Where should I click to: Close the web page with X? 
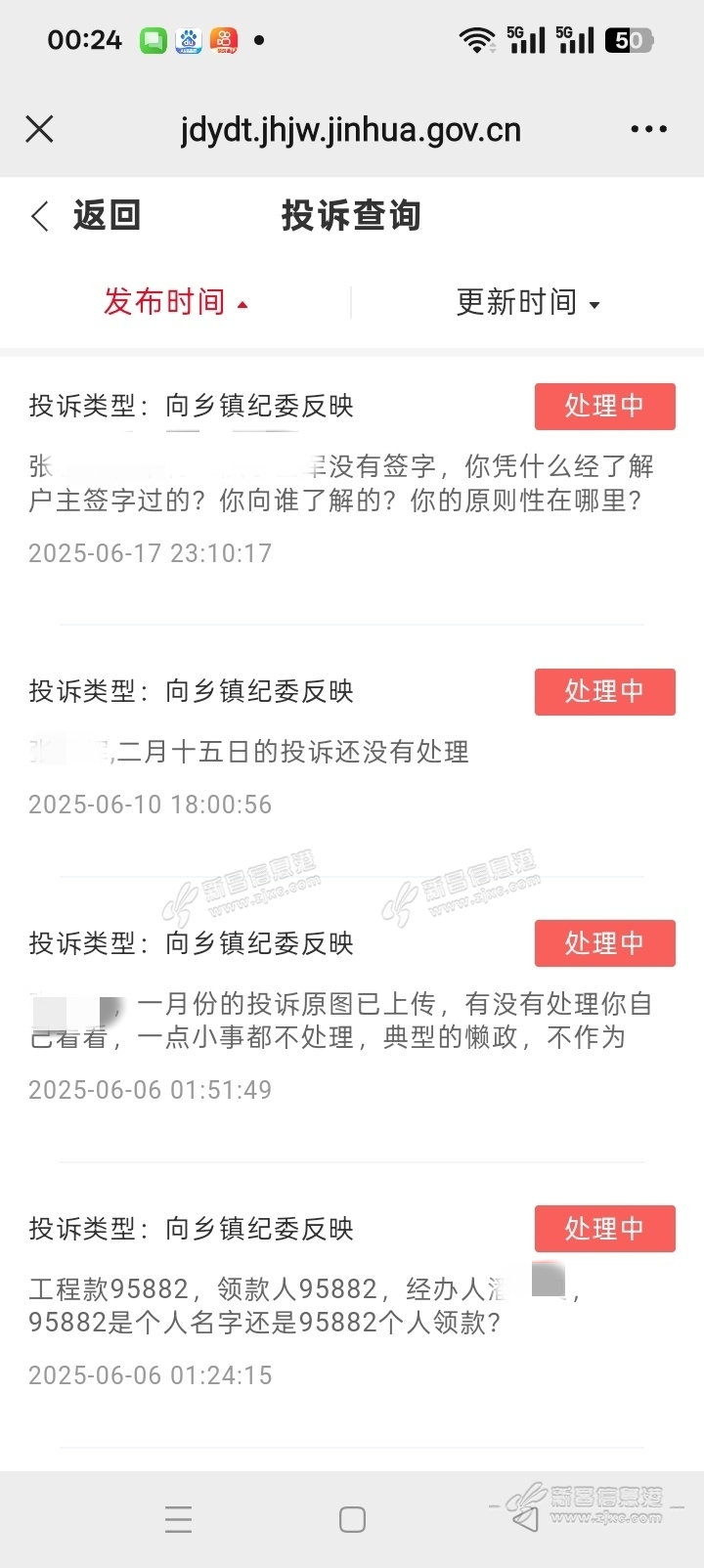pos(39,129)
